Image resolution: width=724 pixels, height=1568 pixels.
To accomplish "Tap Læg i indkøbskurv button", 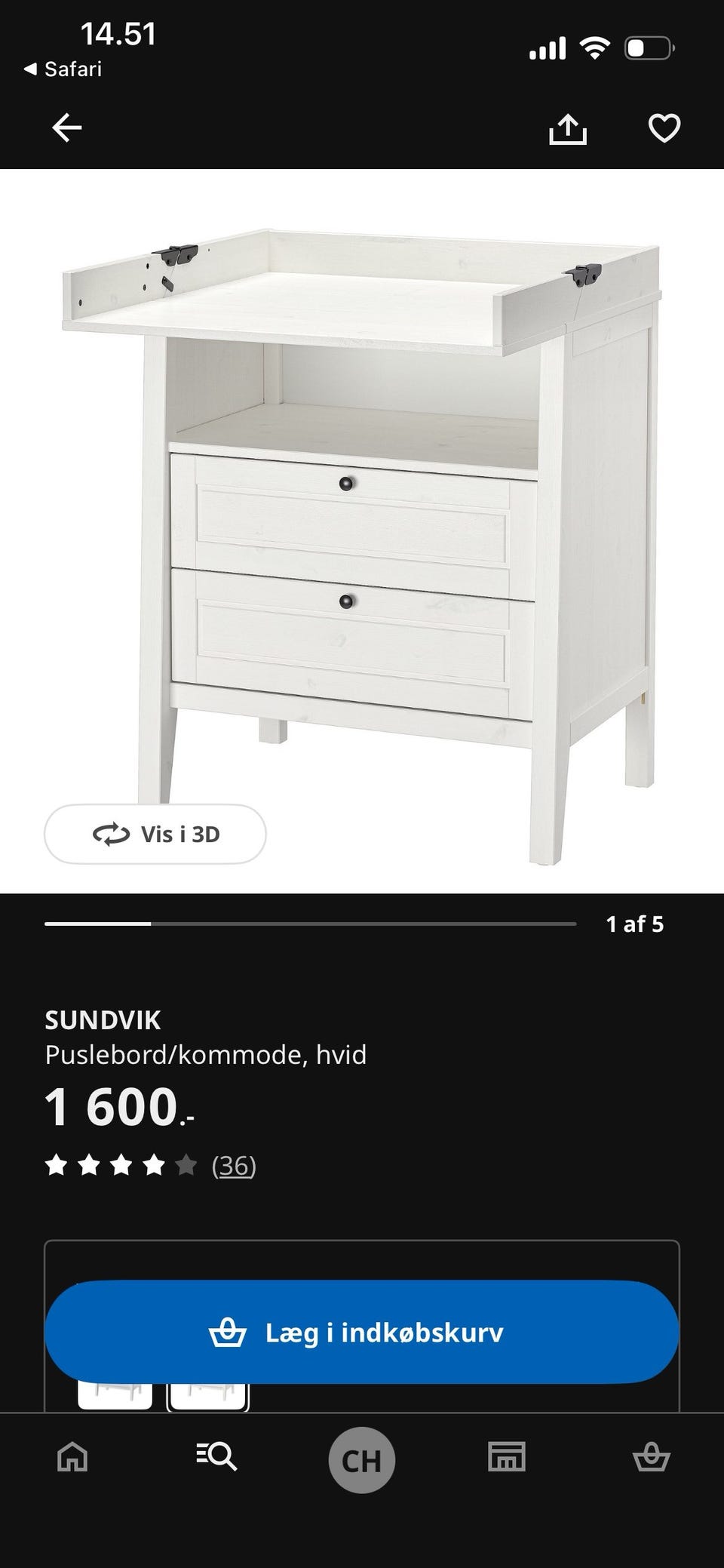I will [362, 1332].
